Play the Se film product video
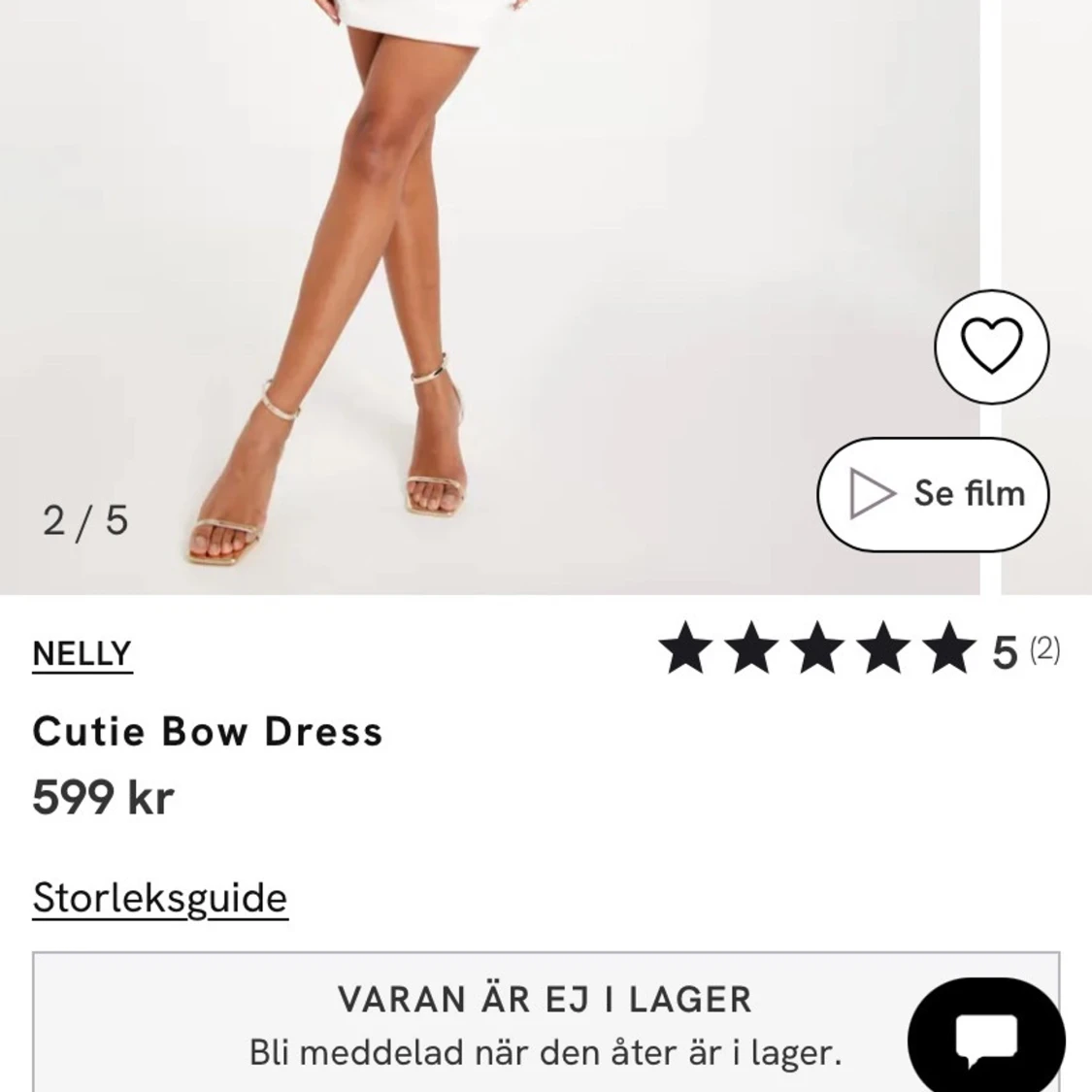This screenshot has height=1092, width=1092. 933,494
